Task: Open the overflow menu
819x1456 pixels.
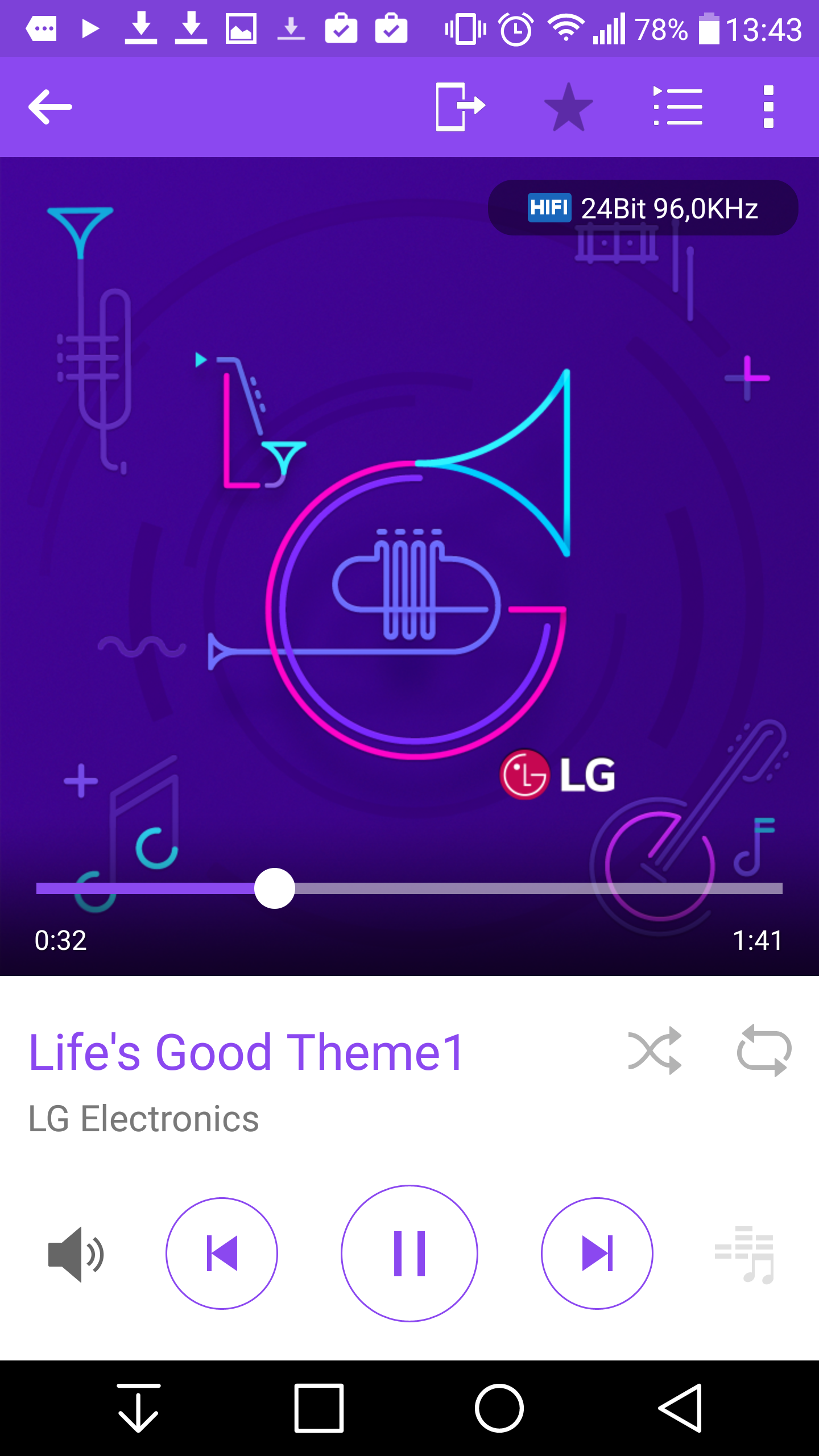Action: [x=768, y=106]
